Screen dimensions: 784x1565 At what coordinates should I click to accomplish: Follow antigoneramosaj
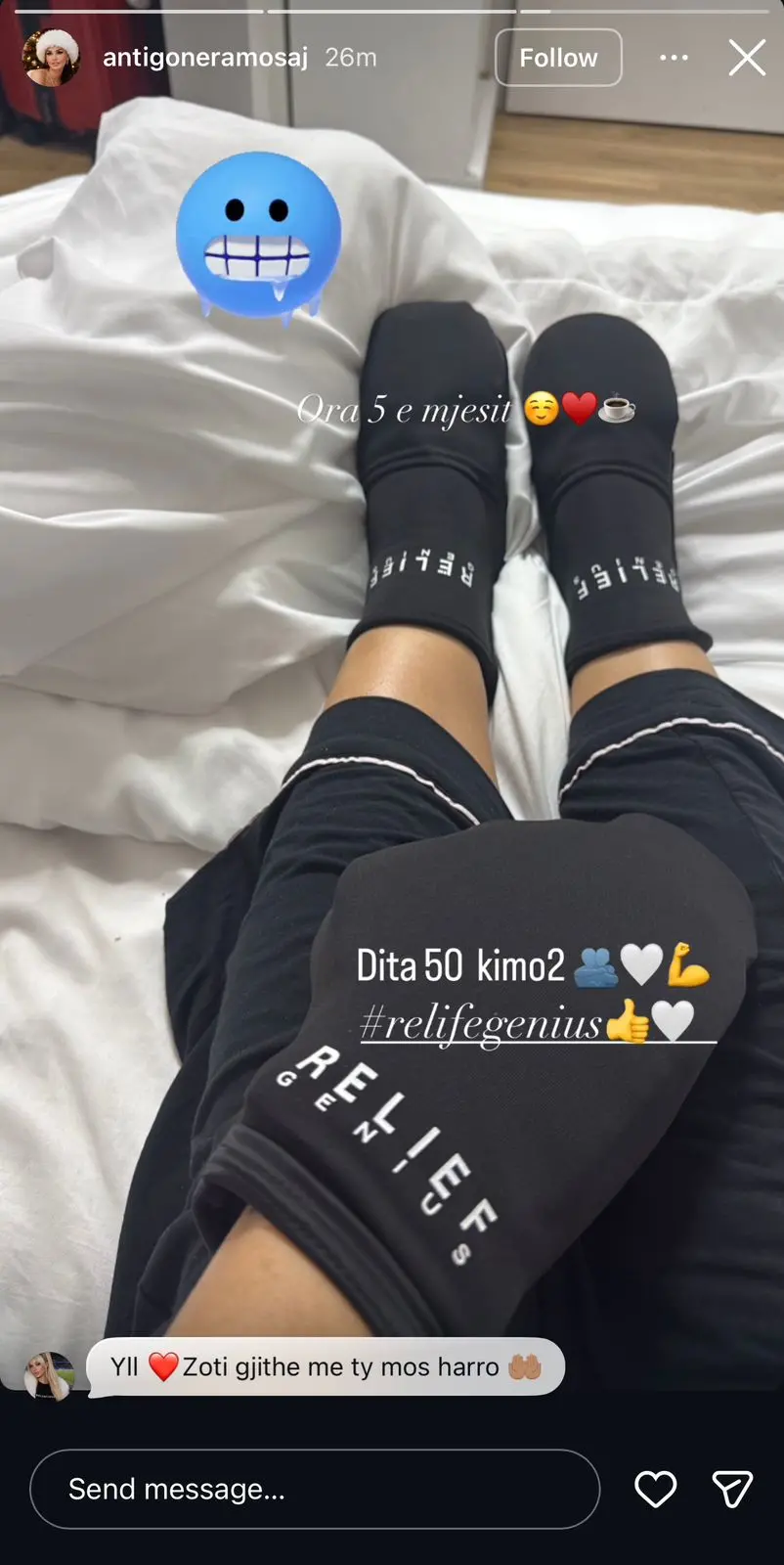(x=557, y=58)
